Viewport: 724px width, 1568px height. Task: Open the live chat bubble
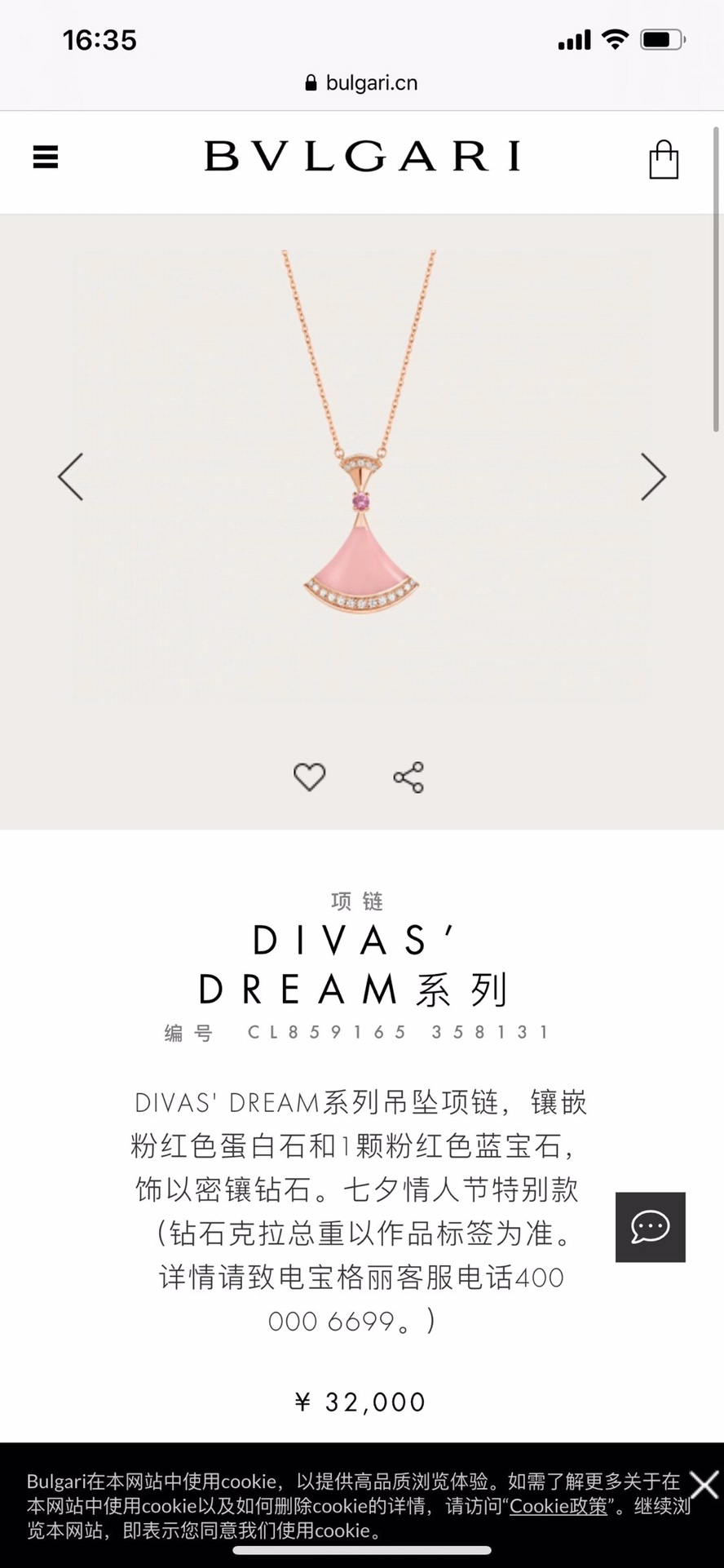(x=650, y=1227)
